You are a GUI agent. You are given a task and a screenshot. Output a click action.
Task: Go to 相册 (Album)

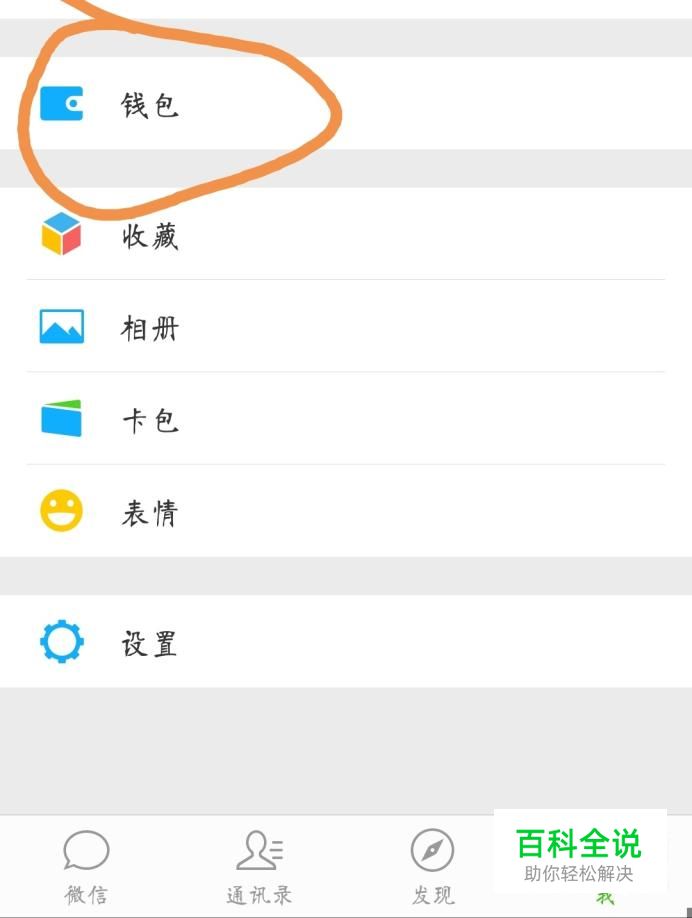pos(150,328)
